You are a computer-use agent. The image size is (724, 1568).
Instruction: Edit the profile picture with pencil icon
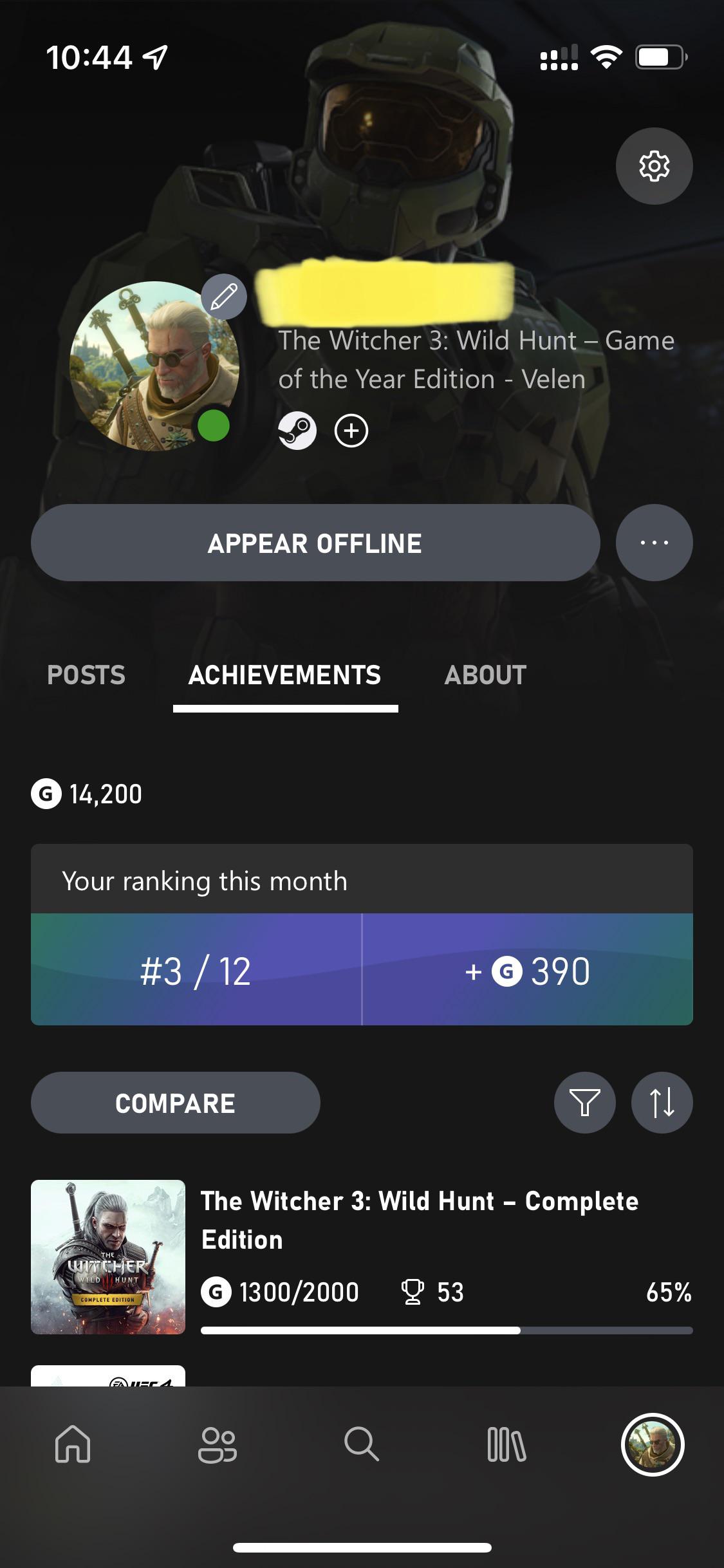point(223,297)
